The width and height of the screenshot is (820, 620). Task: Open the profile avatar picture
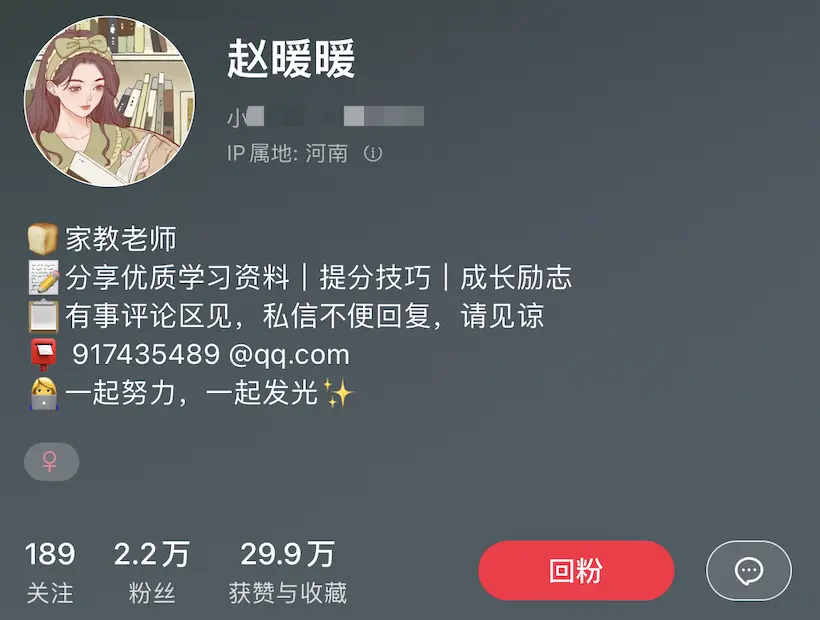(109, 101)
